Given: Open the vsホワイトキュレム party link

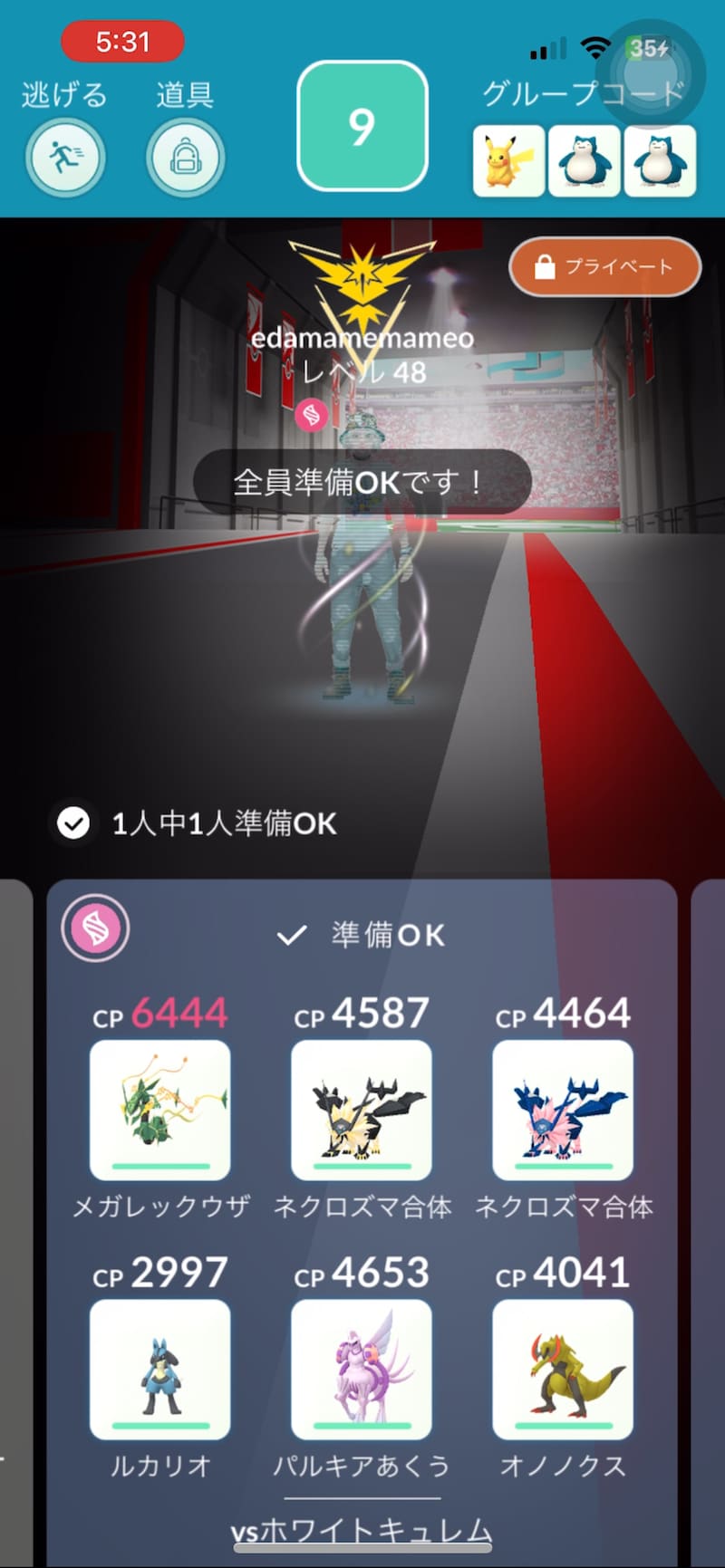Looking at the screenshot, I should pos(362,1530).
